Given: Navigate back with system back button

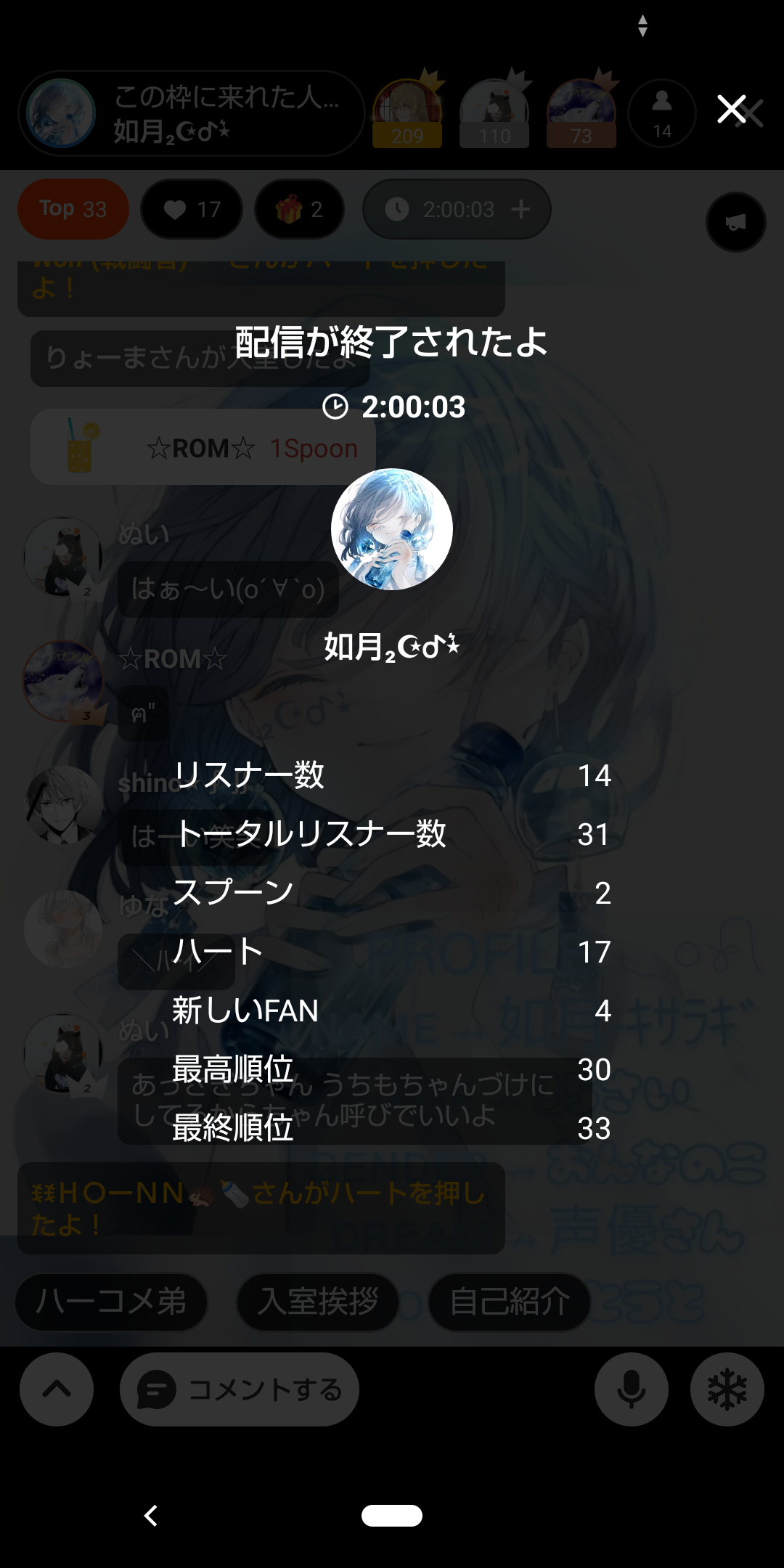Looking at the screenshot, I should (151, 1515).
